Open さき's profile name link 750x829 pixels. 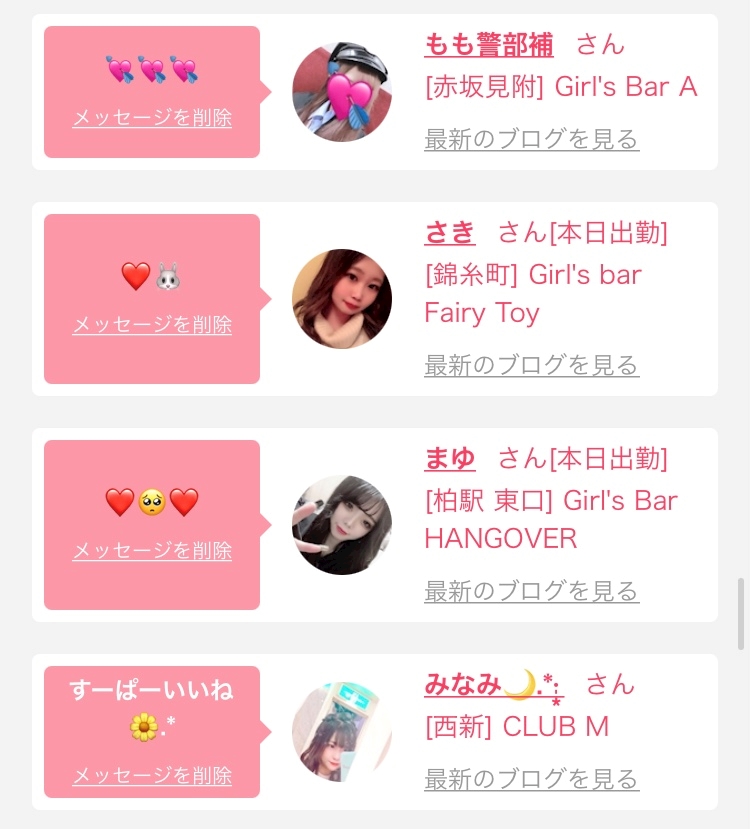pyautogui.click(x=449, y=233)
